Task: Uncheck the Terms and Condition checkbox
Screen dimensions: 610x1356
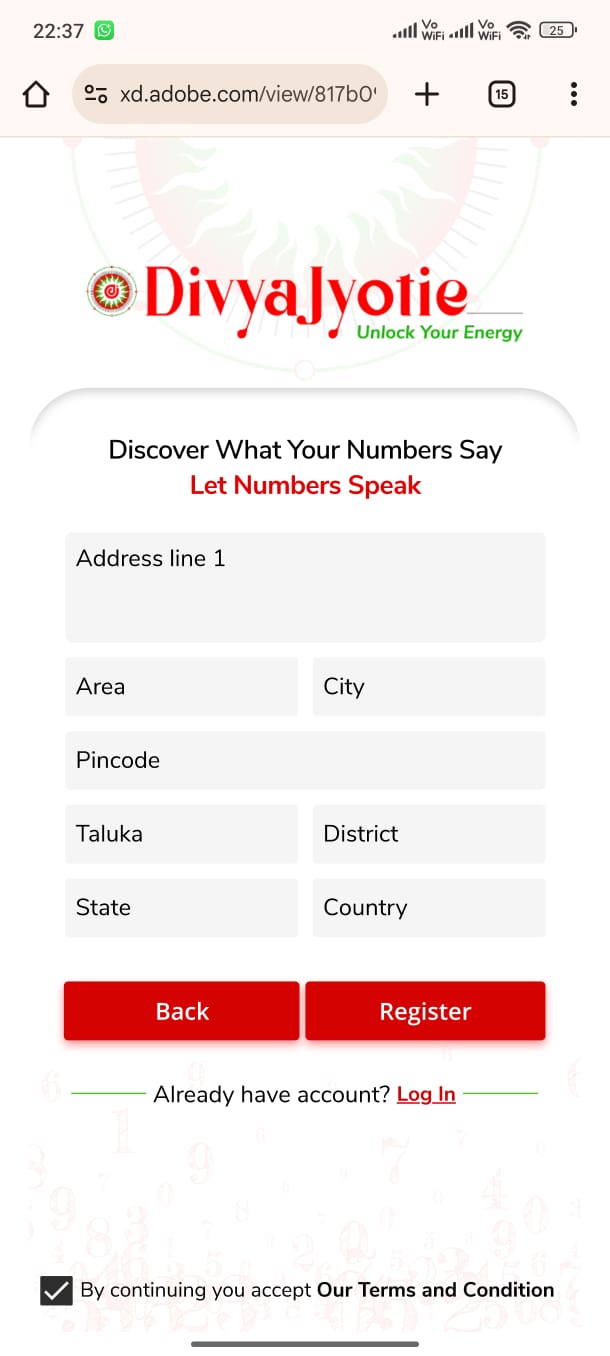Action: pos(56,1291)
